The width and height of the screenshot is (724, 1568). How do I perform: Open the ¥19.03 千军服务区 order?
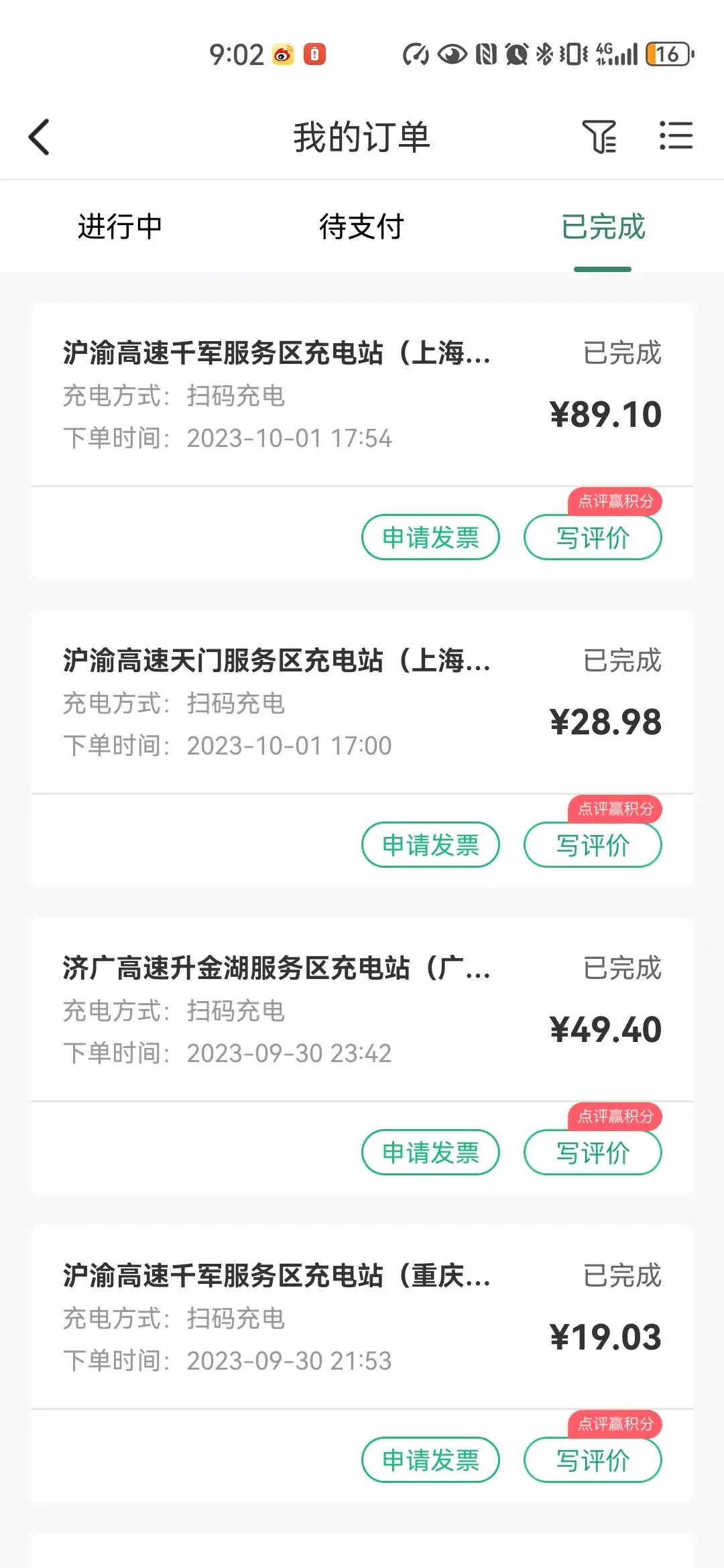tap(362, 1318)
